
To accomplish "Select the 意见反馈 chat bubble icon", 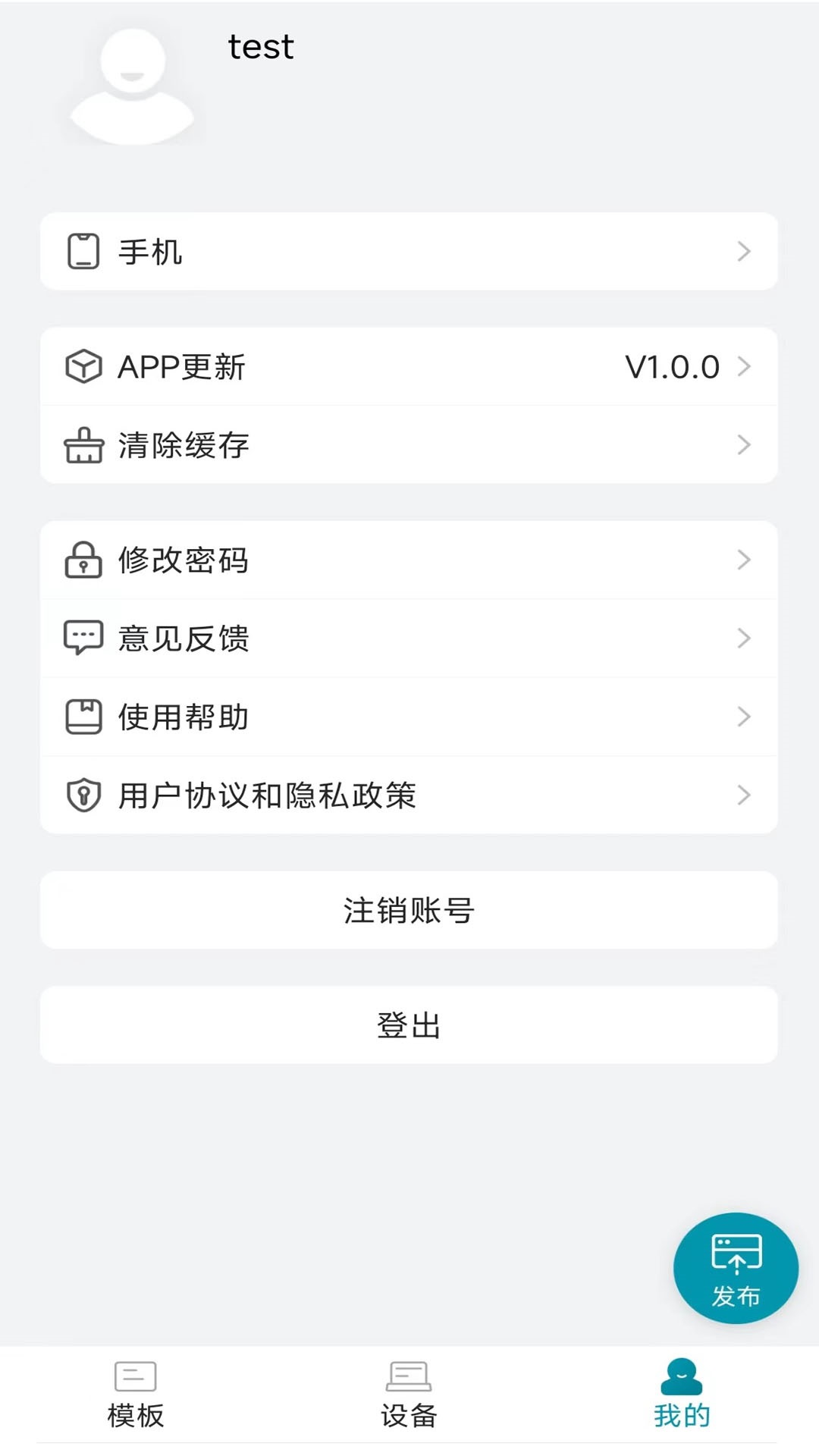I will 83,638.
